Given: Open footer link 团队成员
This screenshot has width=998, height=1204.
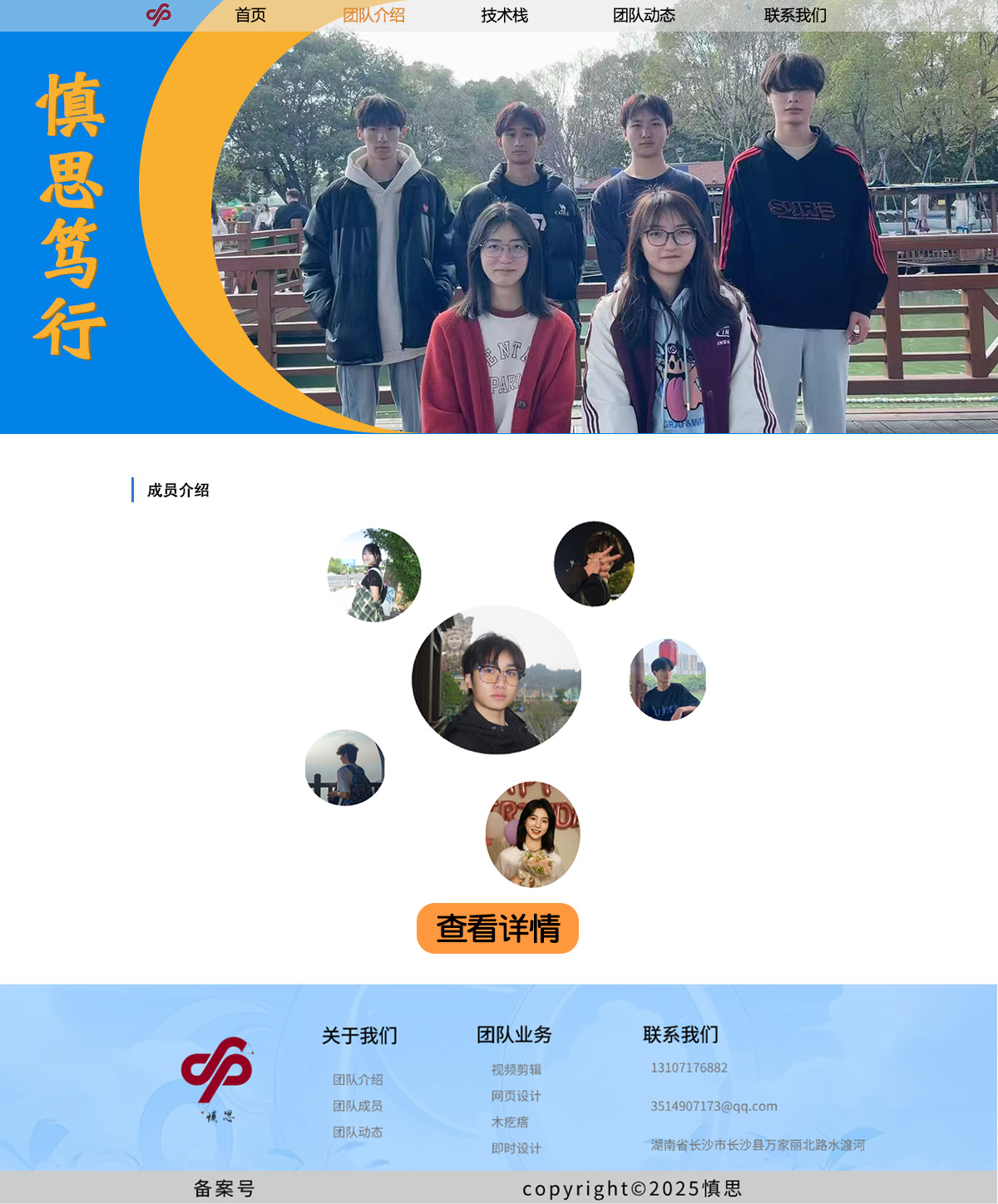Looking at the screenshot, I should pyautogui.click(x=358, y=1105).
